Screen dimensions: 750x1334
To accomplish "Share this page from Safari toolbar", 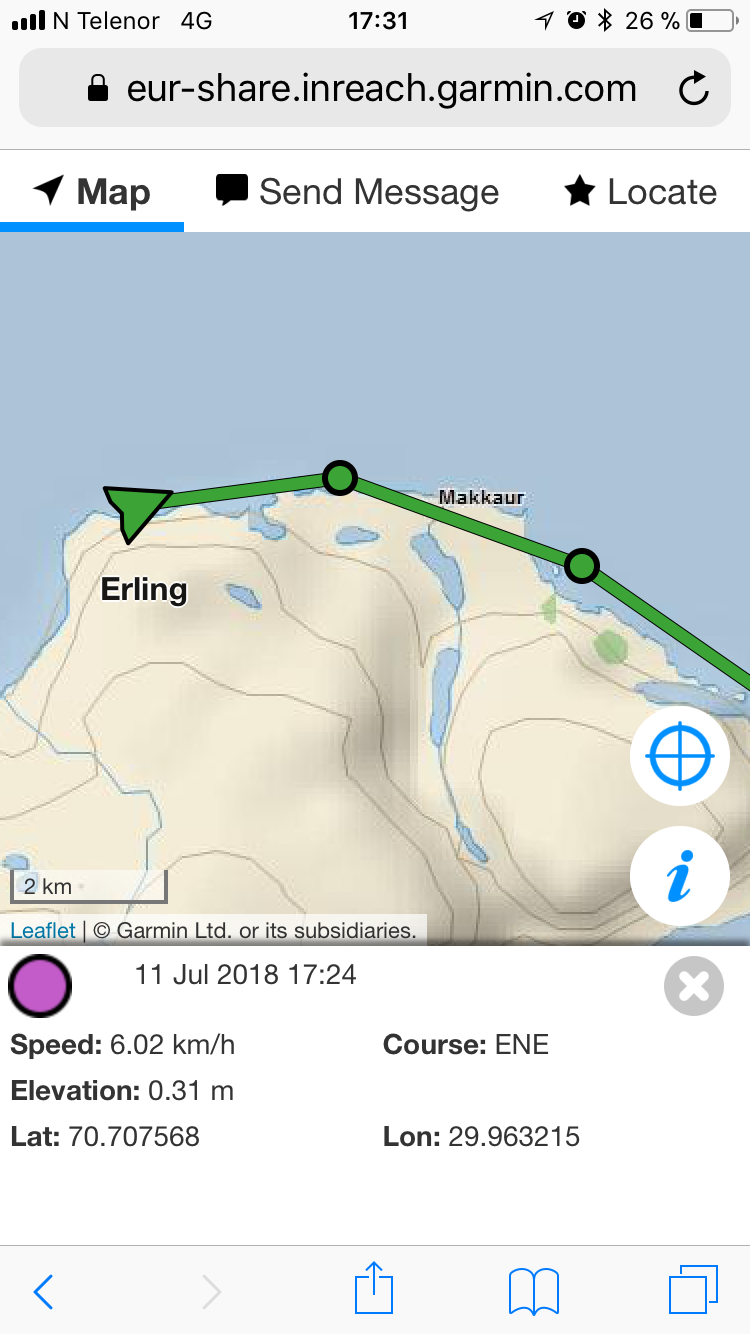I will click(x=374, y=1290).
